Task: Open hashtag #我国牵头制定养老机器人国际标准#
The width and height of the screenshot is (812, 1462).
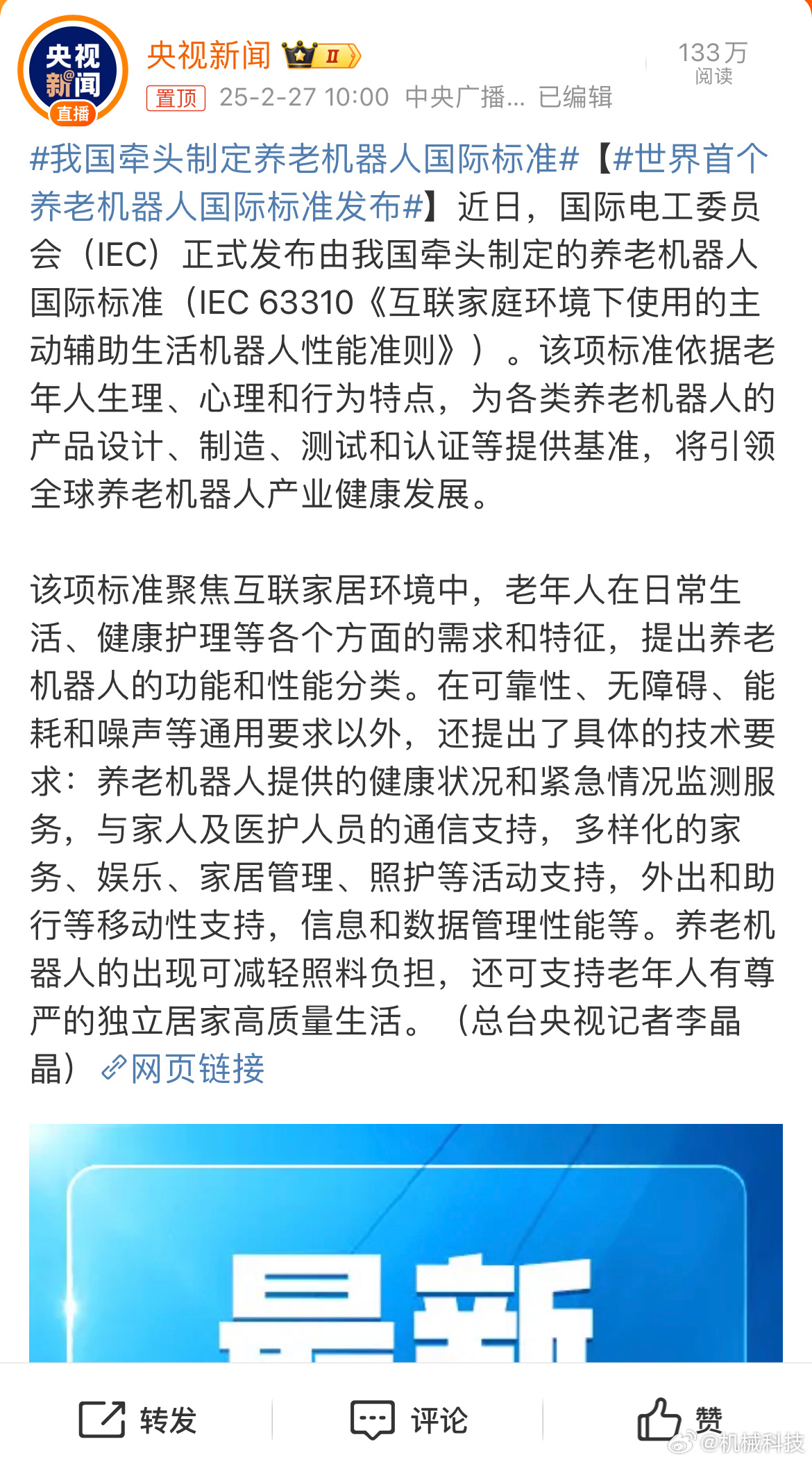Action: [x=304, y=159]
